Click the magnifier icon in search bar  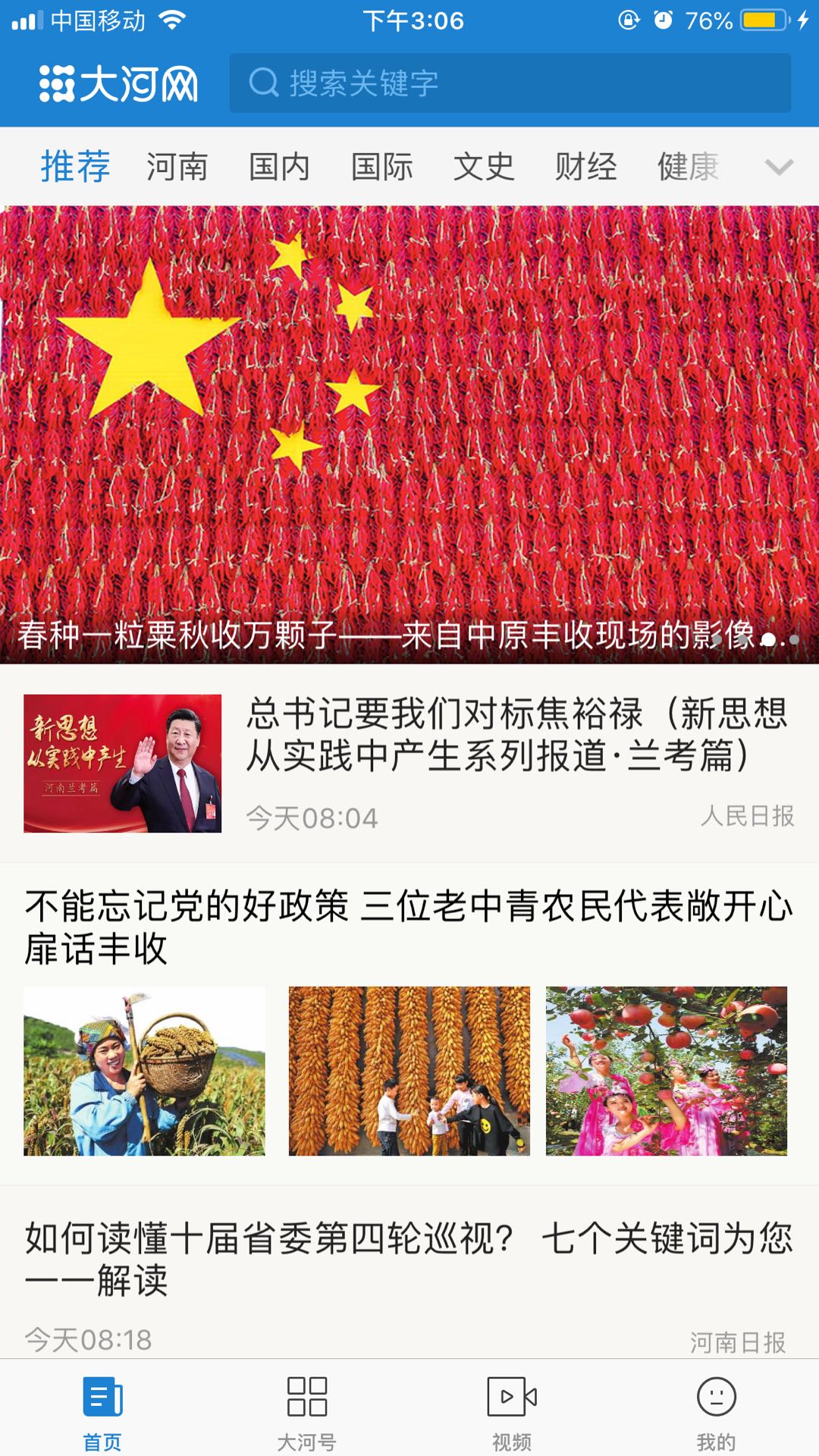click(x=263, y=84)
